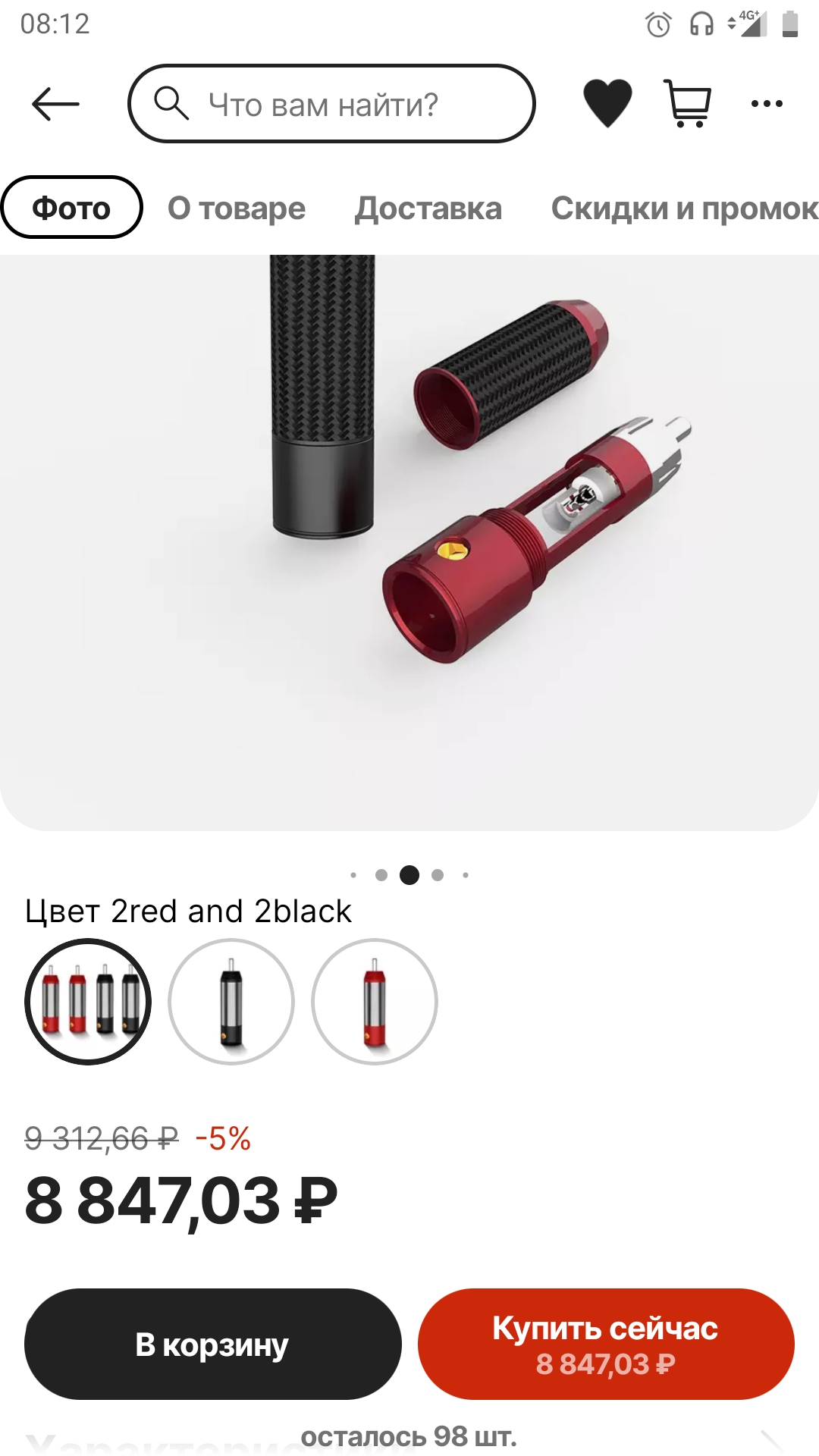Choose the black connector color option
819x1456 pixels.
click(231, 1002)
